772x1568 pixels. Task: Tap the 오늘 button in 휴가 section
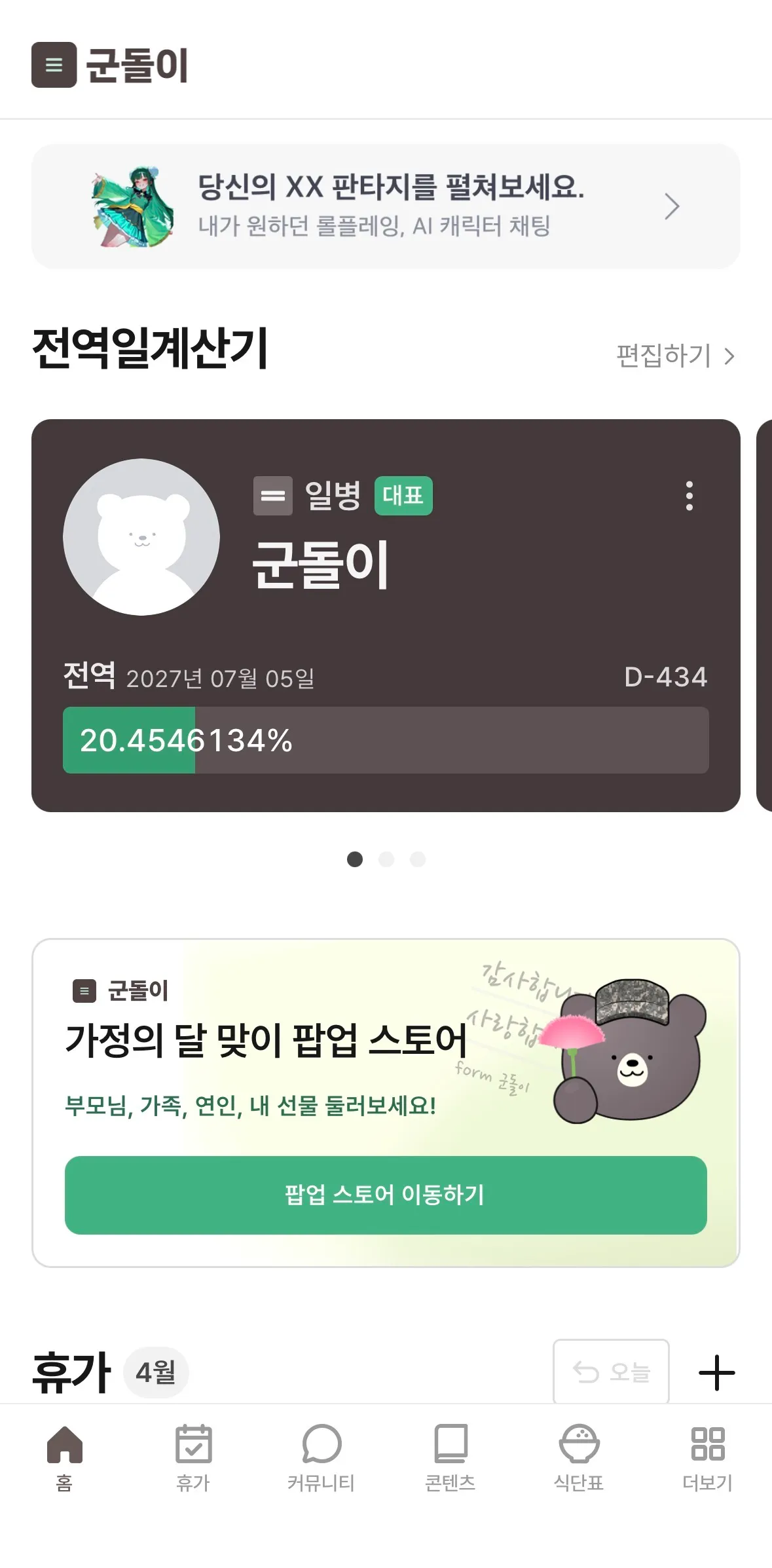[611, 1372]
